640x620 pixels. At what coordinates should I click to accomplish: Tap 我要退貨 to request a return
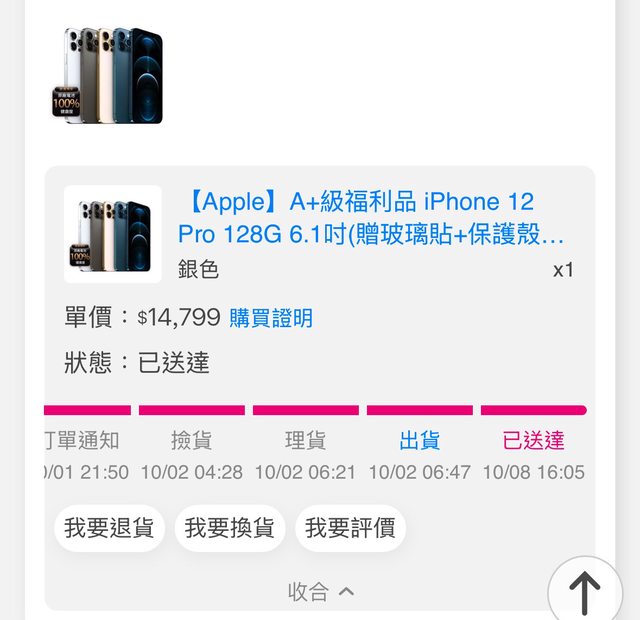click(x=109, y=528)
